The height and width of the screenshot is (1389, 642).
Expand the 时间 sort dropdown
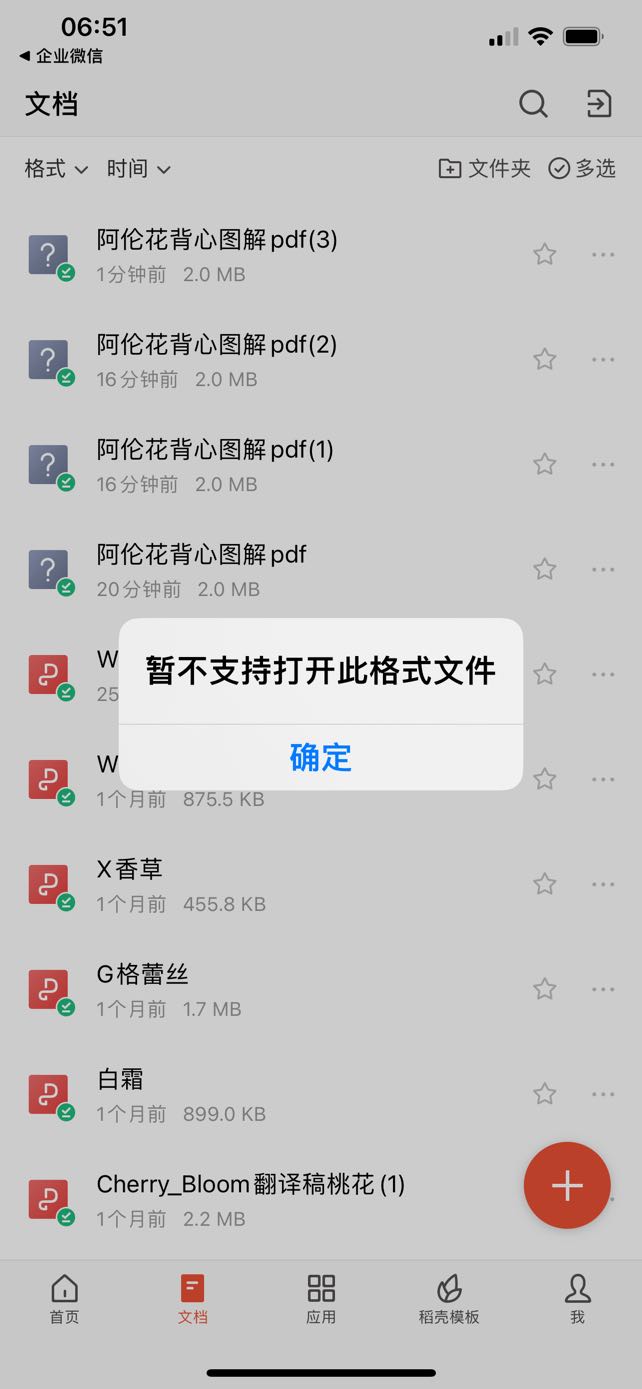(139, 169)
